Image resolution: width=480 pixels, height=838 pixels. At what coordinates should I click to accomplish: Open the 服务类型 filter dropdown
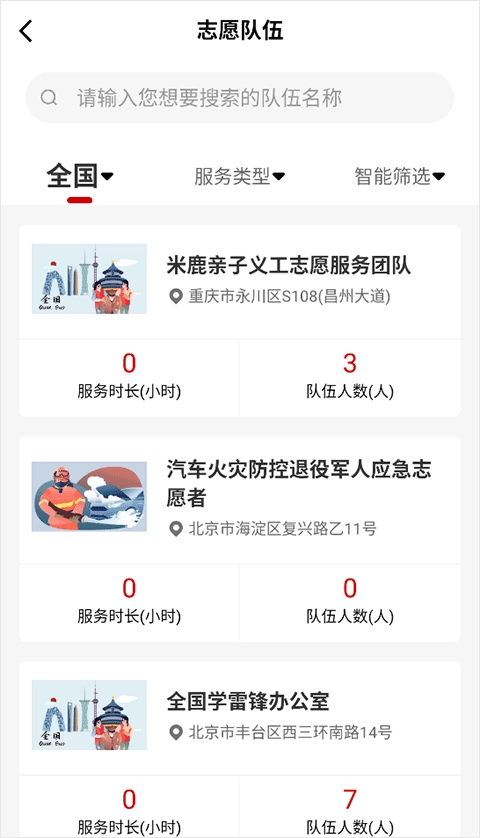tap(239, 176)
